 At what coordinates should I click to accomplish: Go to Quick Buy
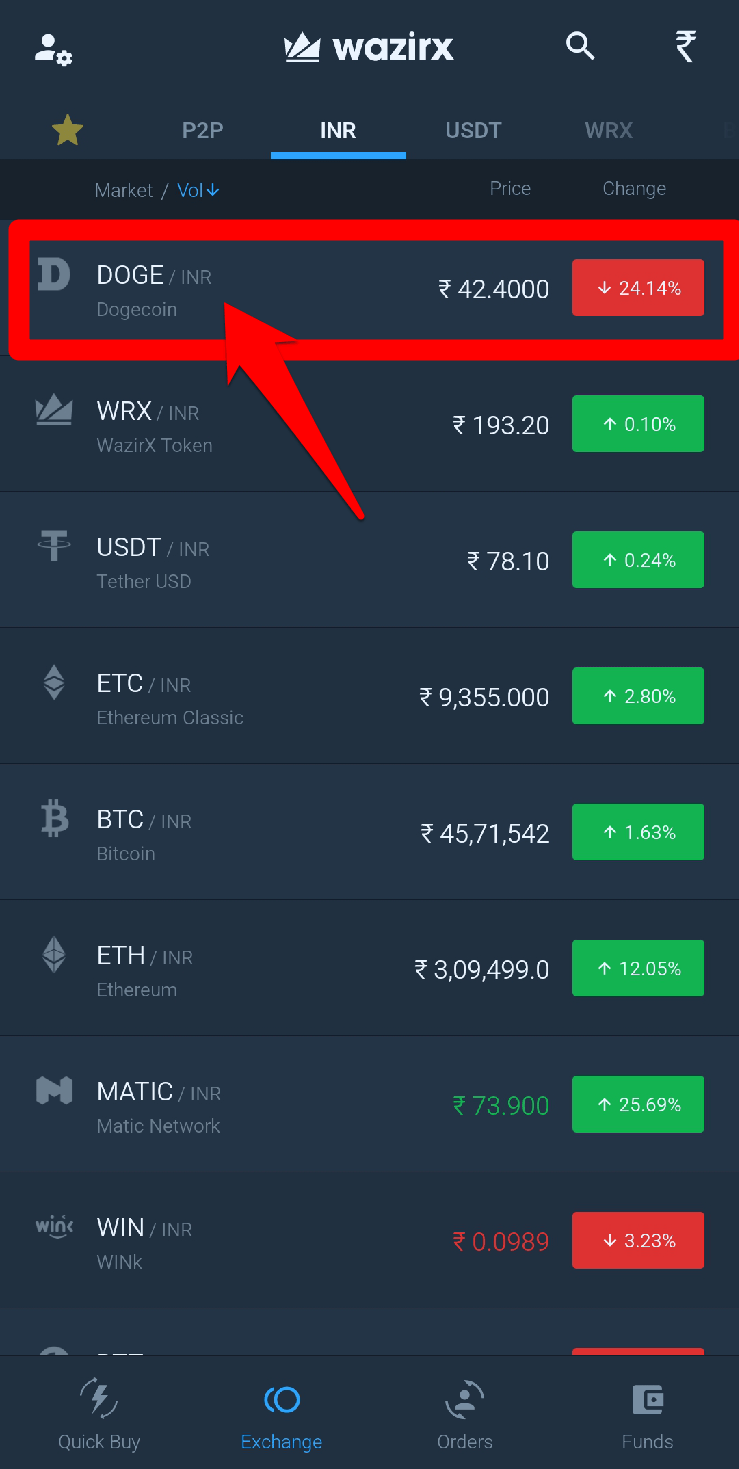pyautogui.click(x=99, y=1413)
